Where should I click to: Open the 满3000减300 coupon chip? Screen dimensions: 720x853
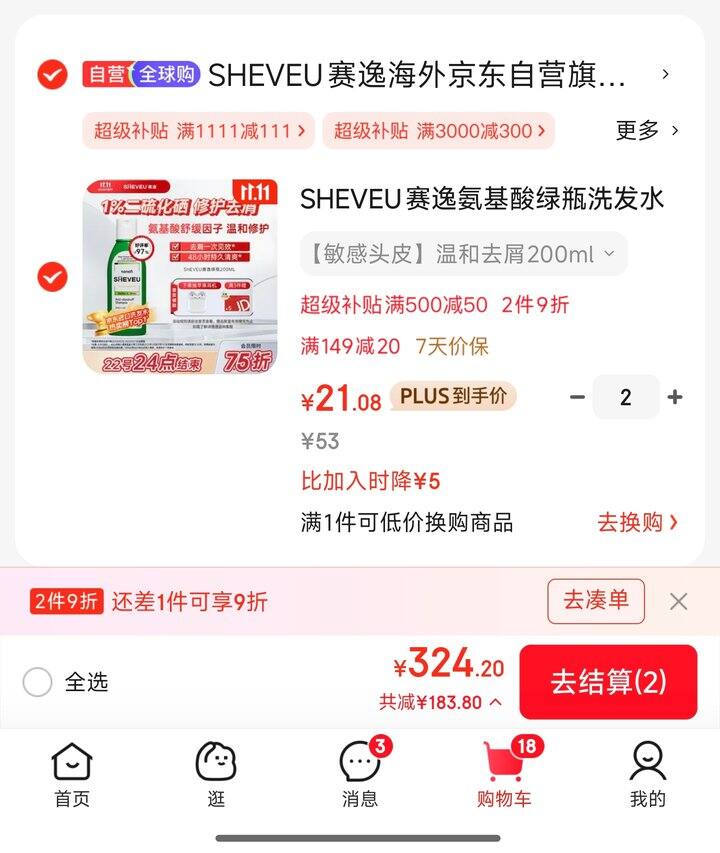click(440, 130)
